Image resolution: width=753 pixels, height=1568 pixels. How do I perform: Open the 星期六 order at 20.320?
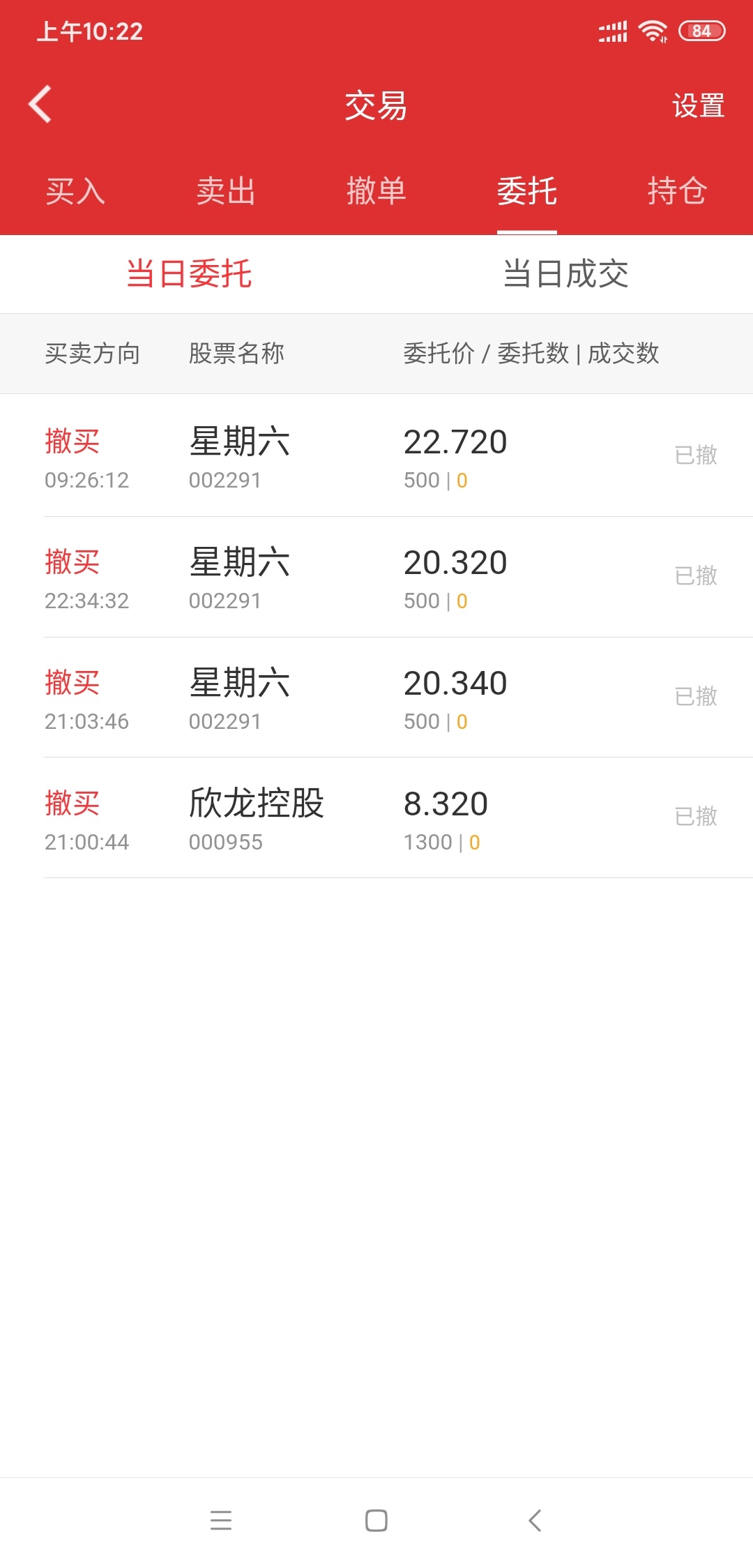[376, 577]
